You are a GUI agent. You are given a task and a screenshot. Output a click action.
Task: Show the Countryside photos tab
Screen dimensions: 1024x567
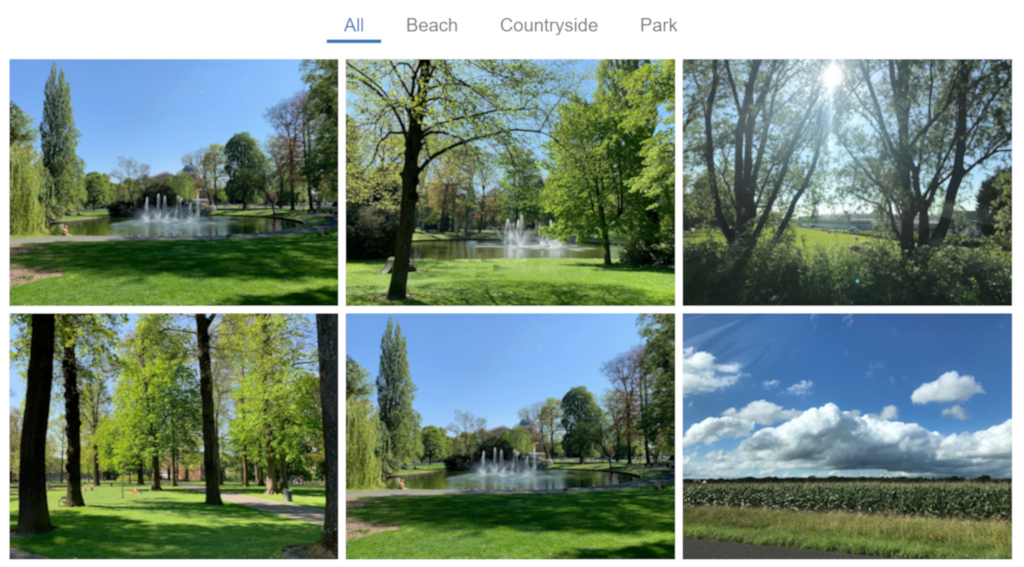548,25
